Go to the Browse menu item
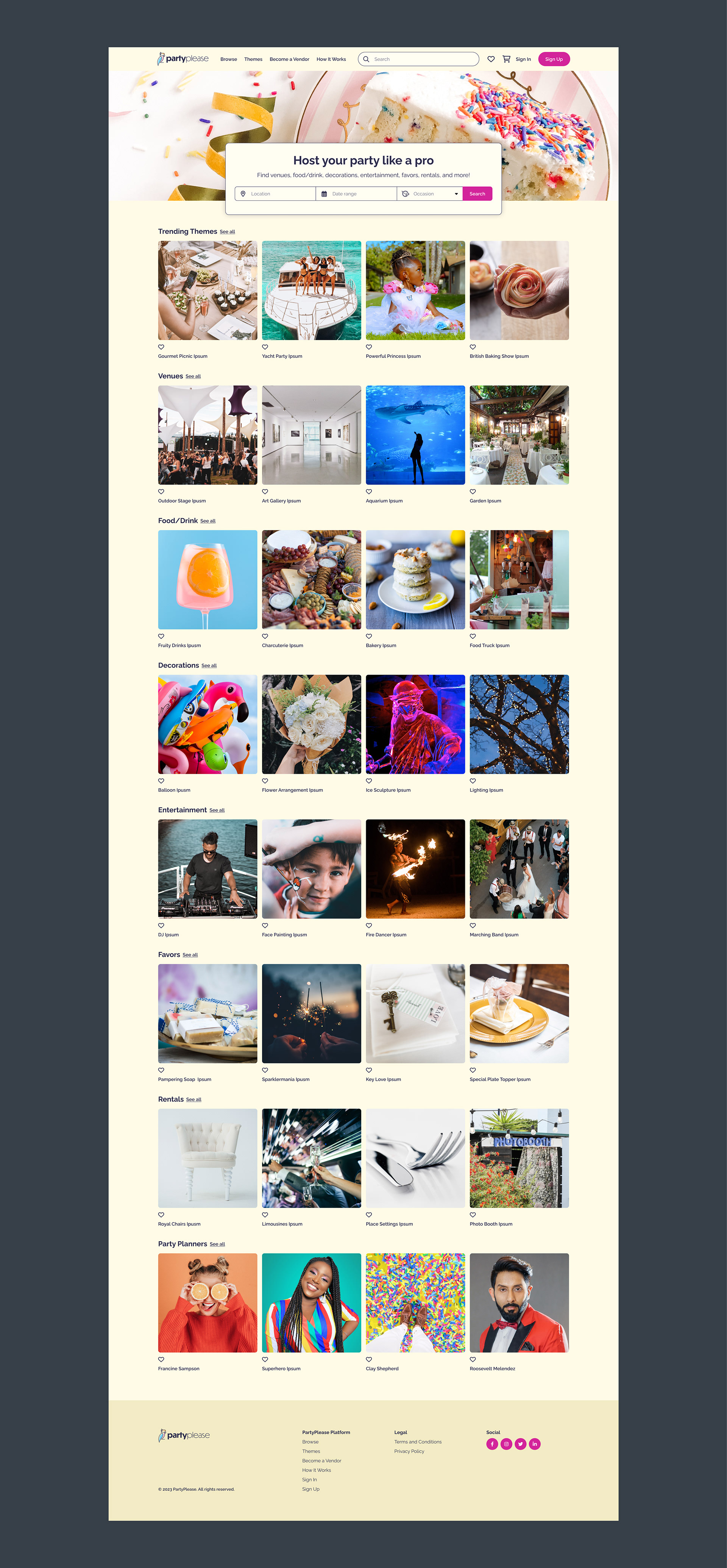The image size is (727, 1568). pos(229,59)
